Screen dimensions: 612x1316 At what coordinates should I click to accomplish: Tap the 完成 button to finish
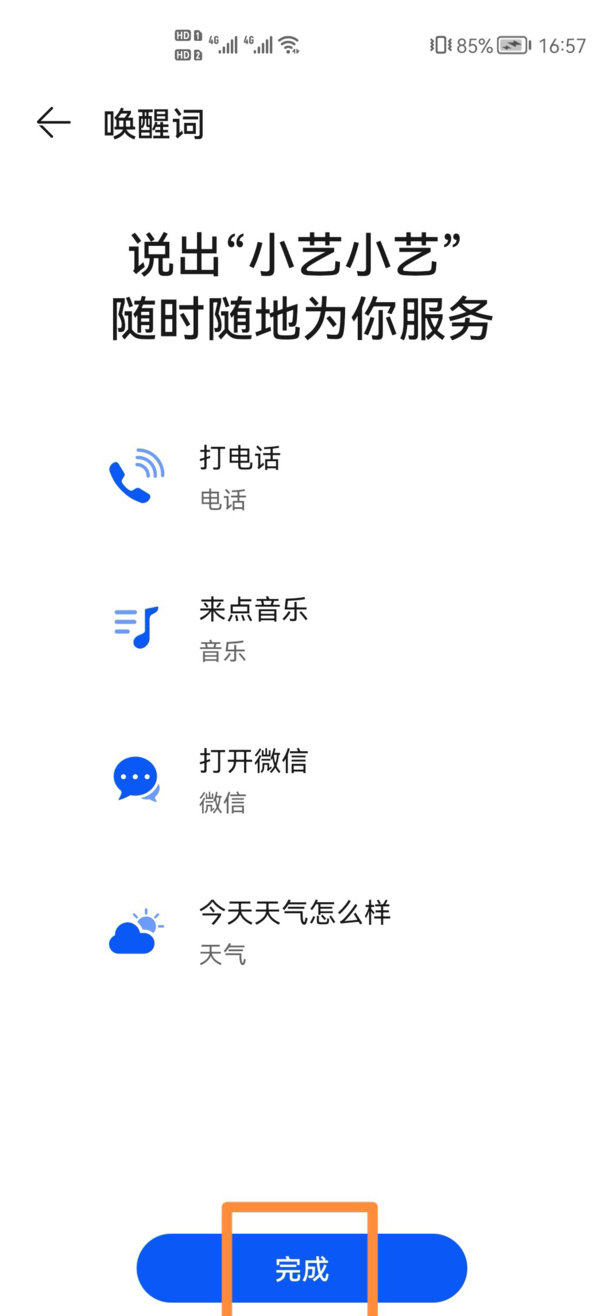(301, 1268)
